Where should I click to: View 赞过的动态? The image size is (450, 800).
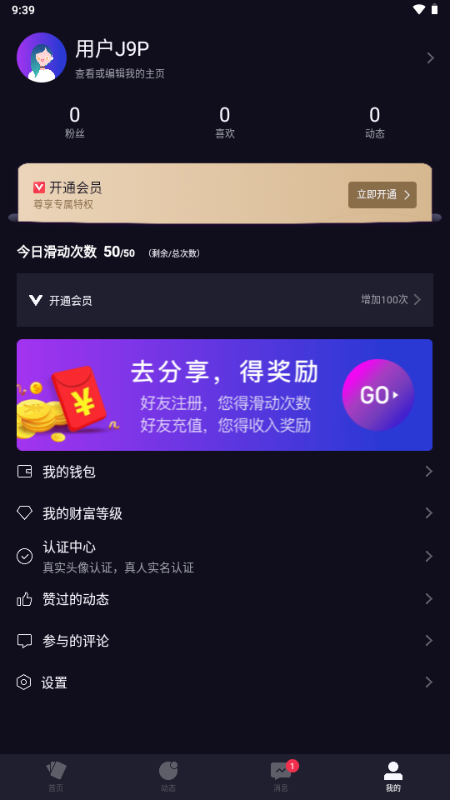click(225, 599)
